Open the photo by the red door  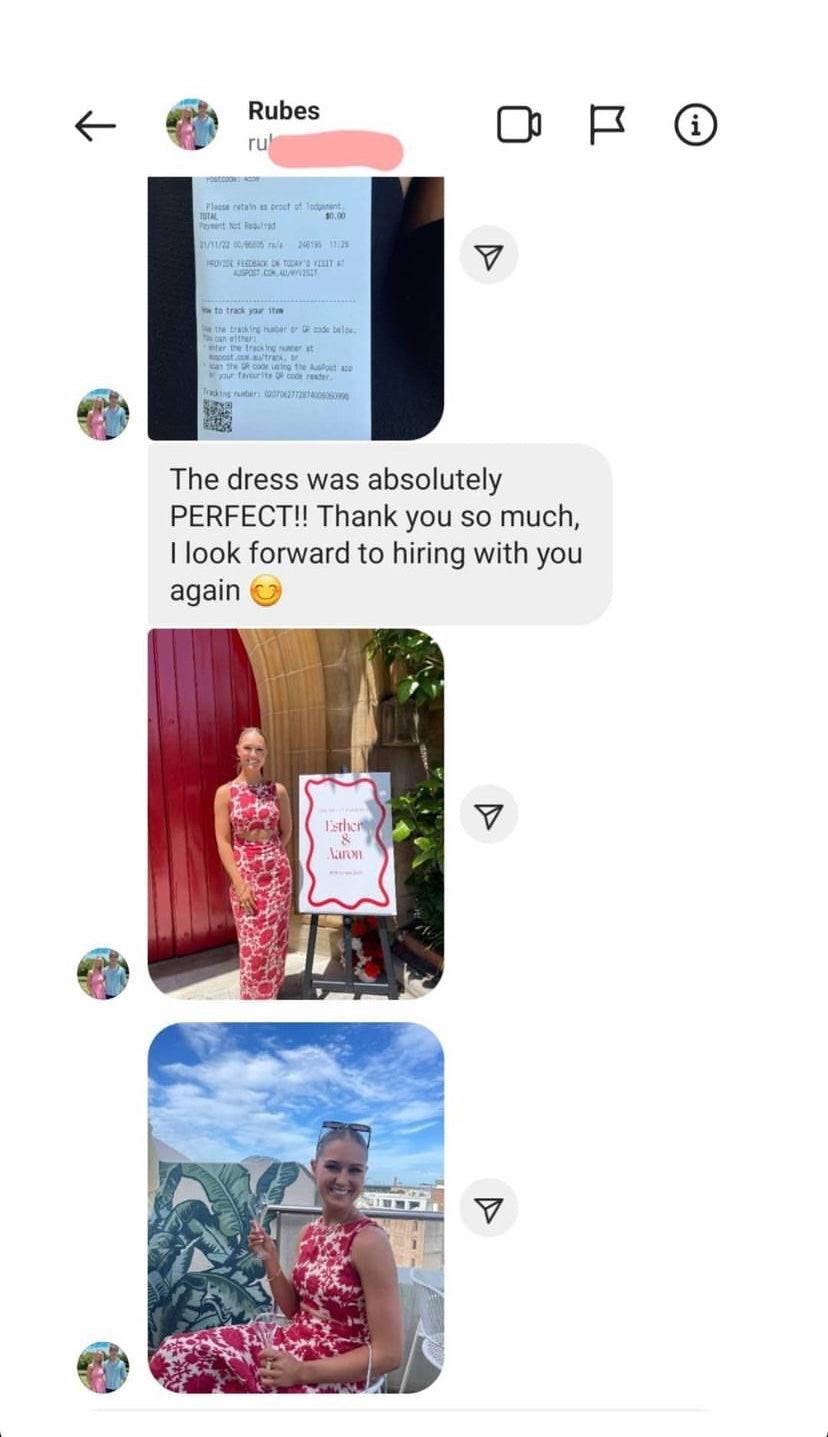click(296, 813)
